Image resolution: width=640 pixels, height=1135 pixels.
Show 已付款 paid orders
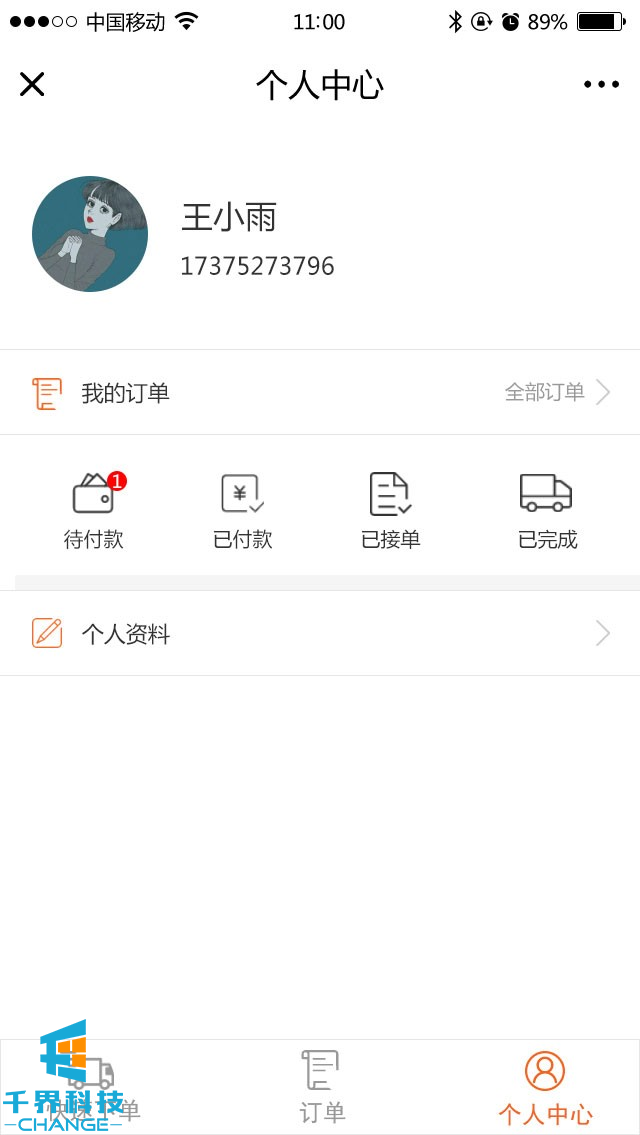tap(242, 512)
